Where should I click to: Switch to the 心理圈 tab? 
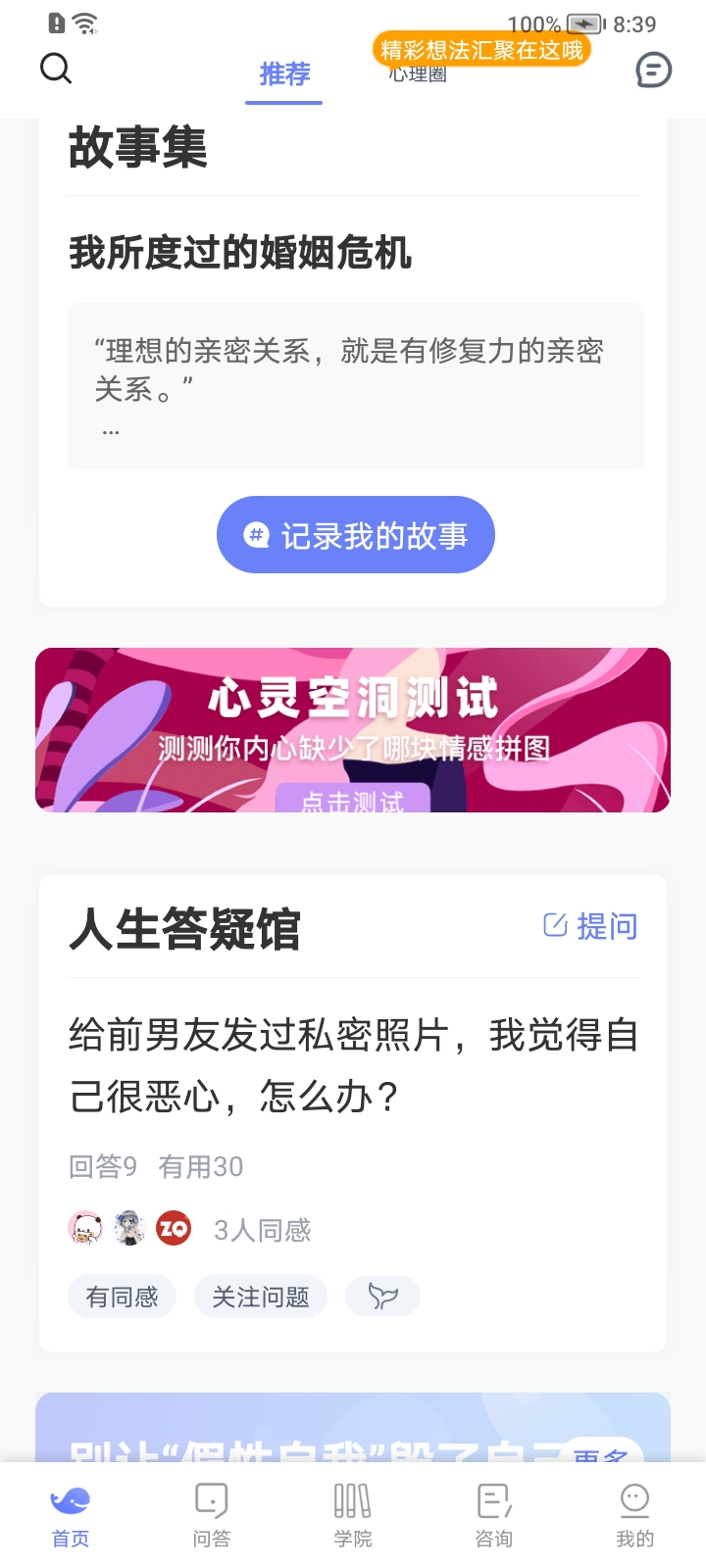click(420, 75)
